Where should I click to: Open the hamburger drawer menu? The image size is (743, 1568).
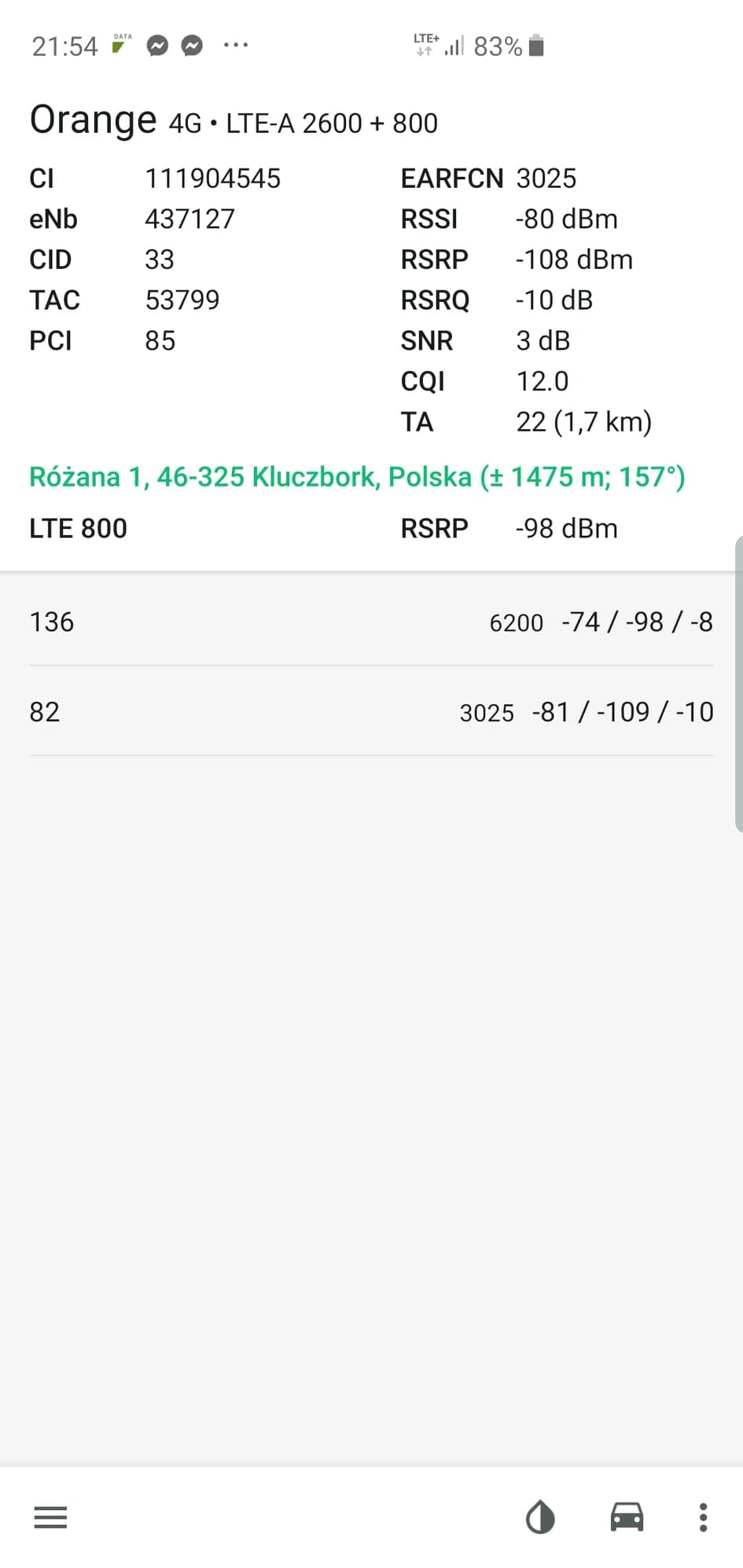click(x=51, y=1517)
